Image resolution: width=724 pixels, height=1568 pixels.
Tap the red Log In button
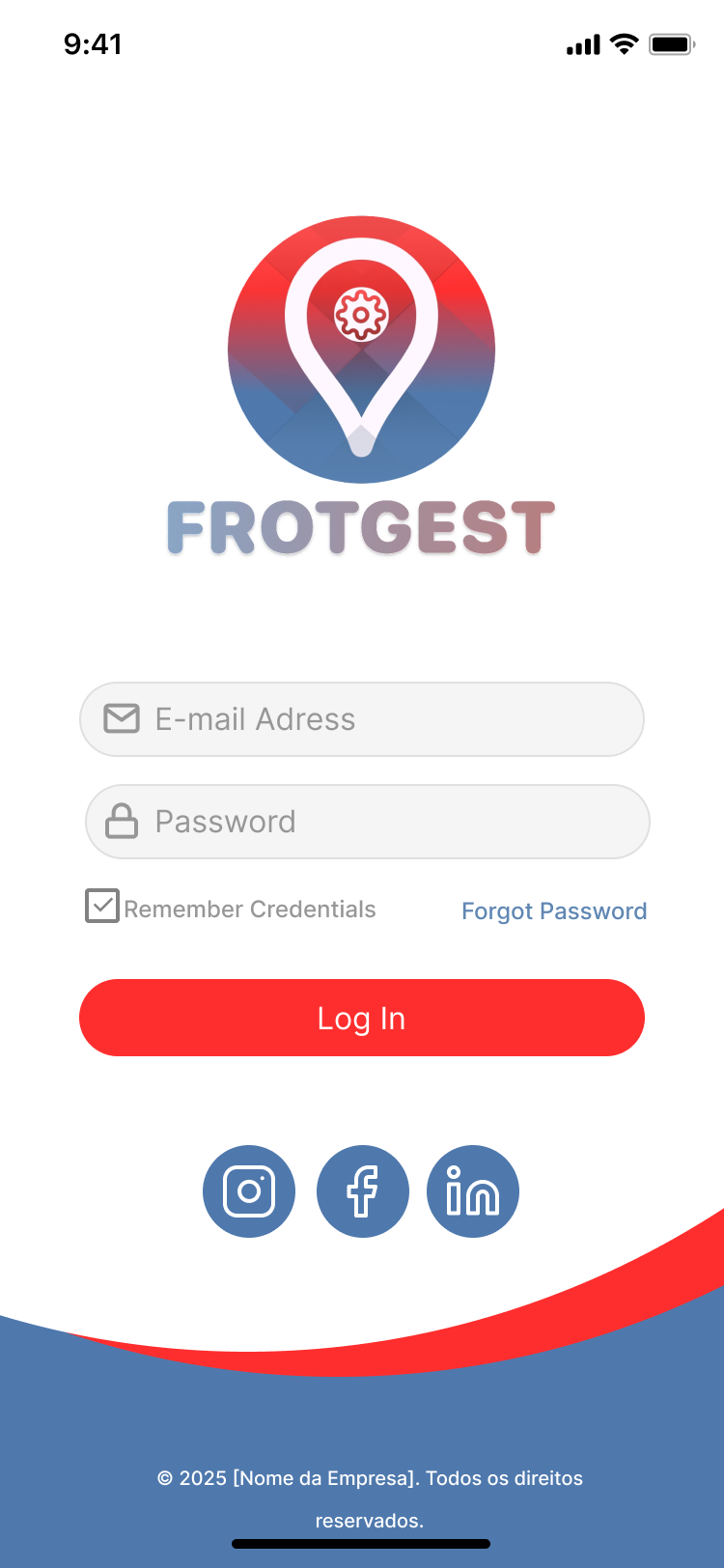[x=362, y=1018]
